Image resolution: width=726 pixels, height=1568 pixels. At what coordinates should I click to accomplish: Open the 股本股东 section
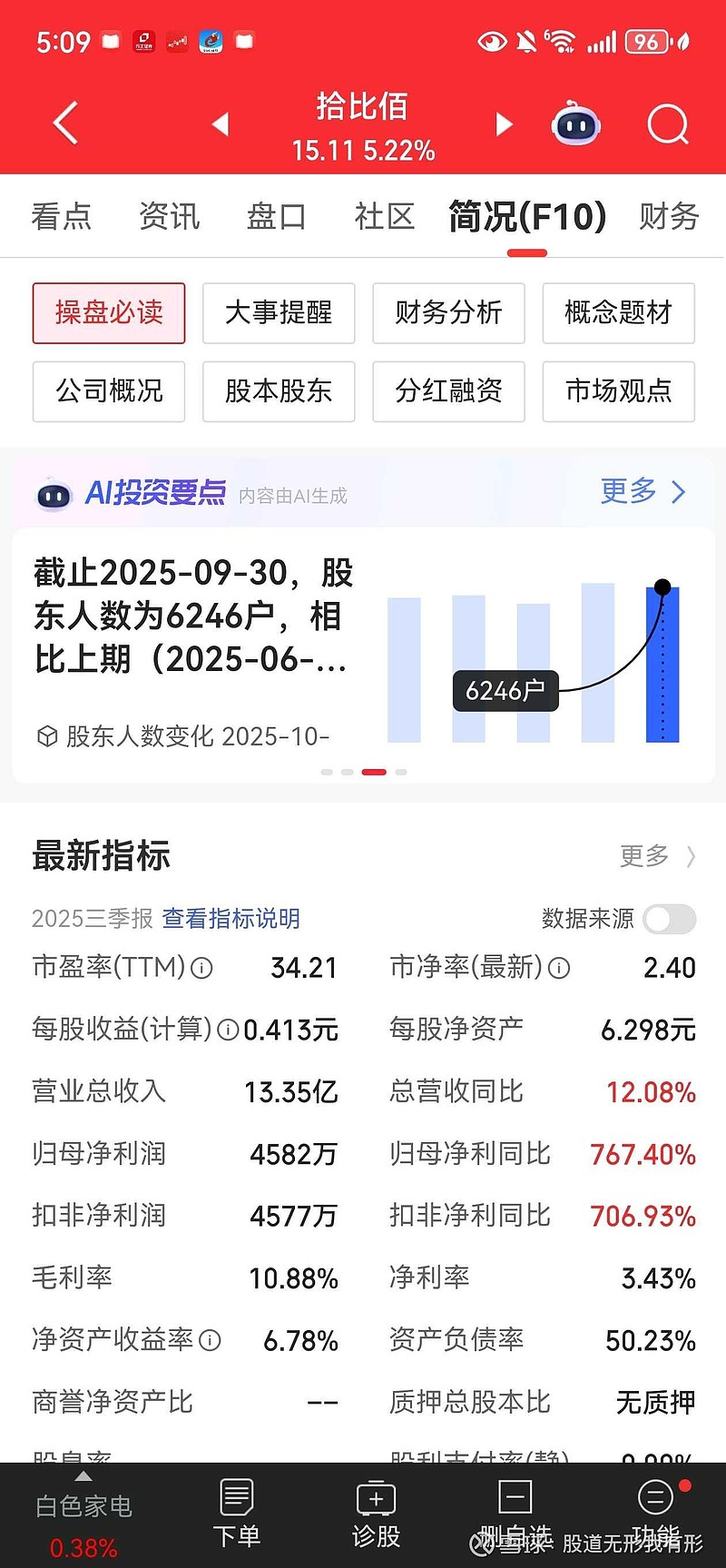click(279, 391)
